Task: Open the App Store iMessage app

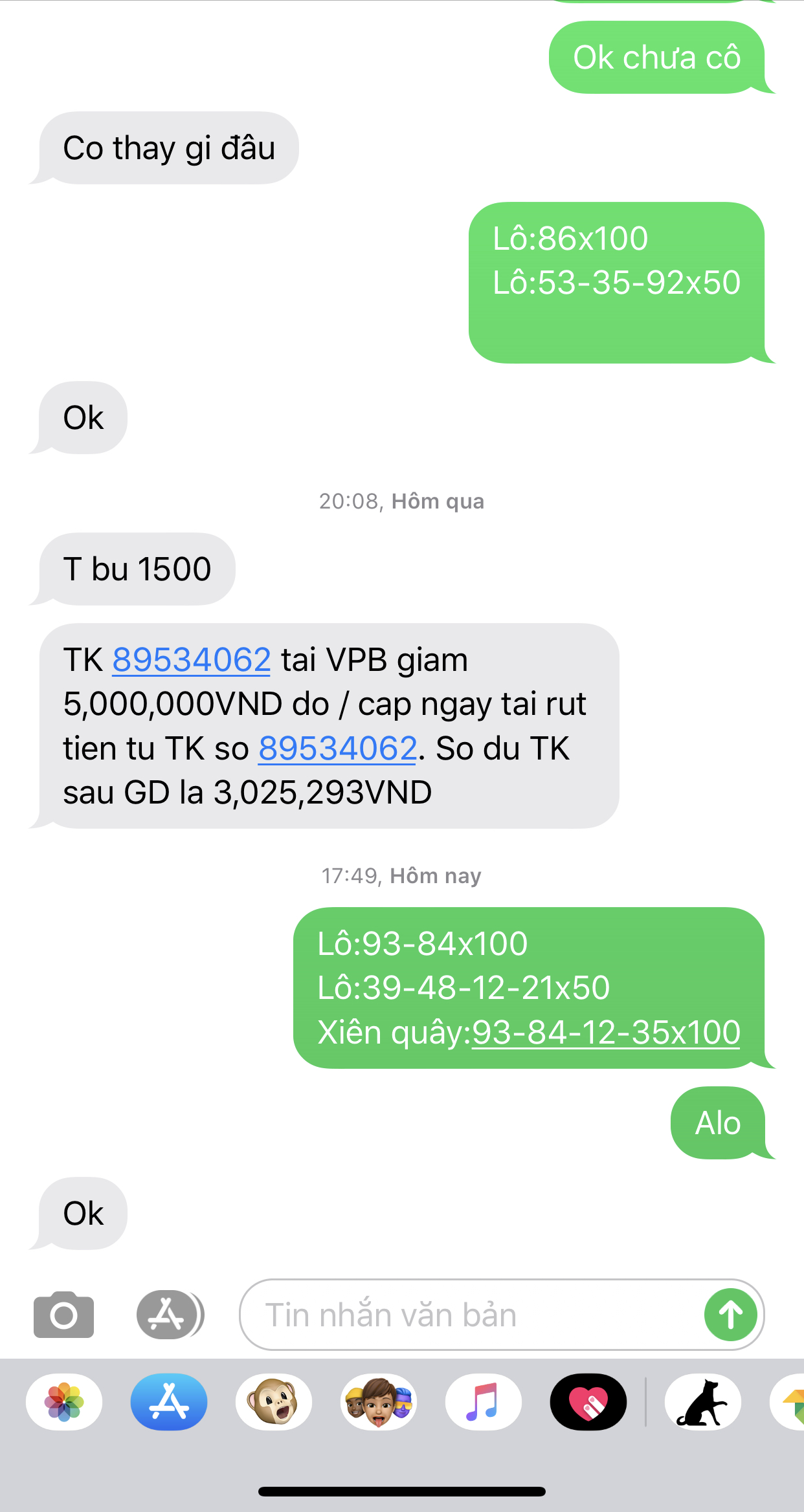Action: (169, 1401)
